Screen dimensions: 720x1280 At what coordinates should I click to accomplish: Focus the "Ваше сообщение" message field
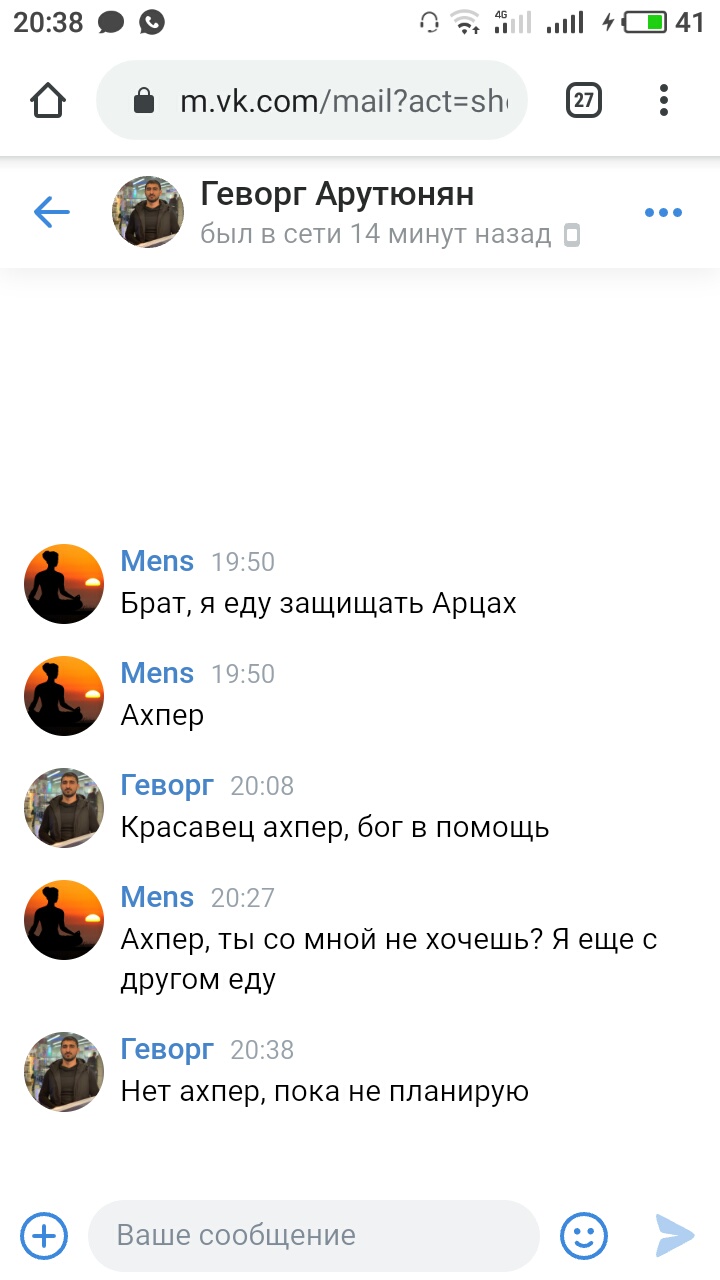click(x=314, y=1236)
